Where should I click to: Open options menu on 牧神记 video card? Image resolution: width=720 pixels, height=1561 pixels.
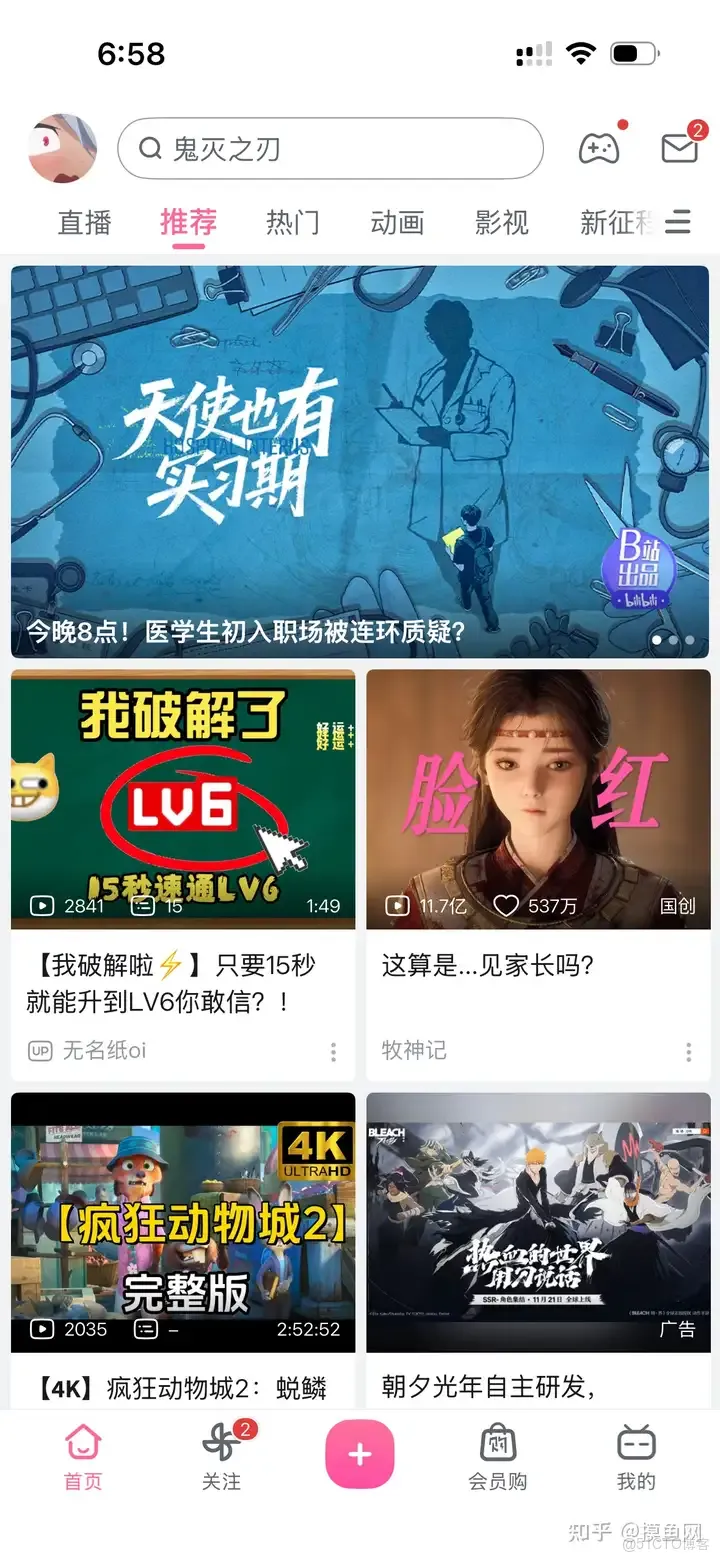688,1052
